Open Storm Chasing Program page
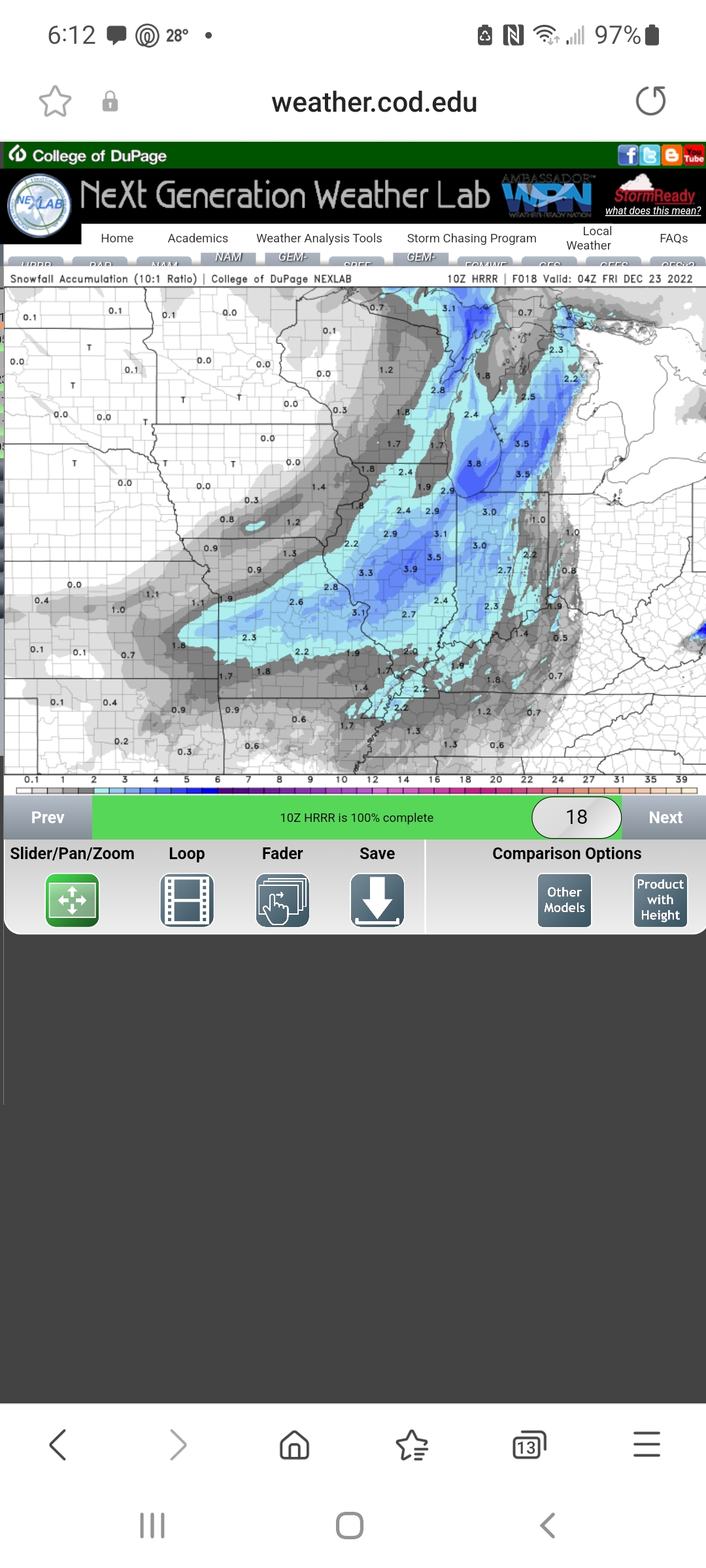The width and height of the screenshot is (706, 1568). tap(471, 238)
